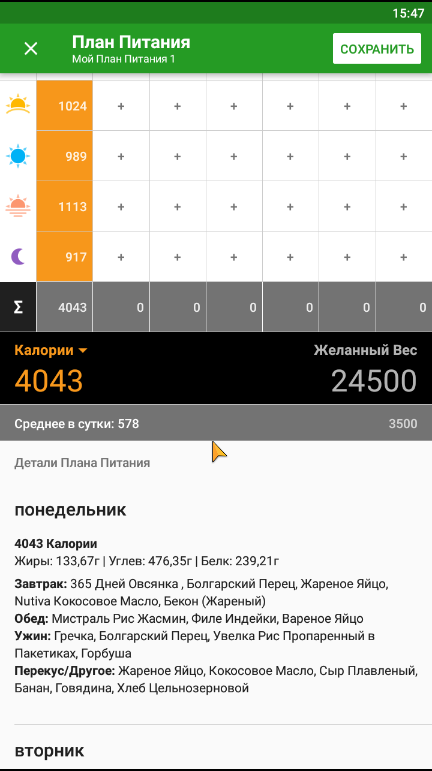Add breakfast to the second day column

121,106
